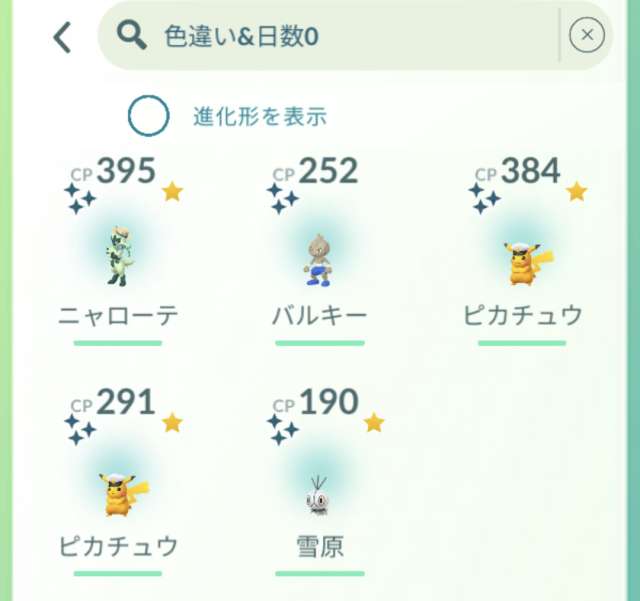
Task: View the CP 291 ピカチュウ
Action: point(118,485)
